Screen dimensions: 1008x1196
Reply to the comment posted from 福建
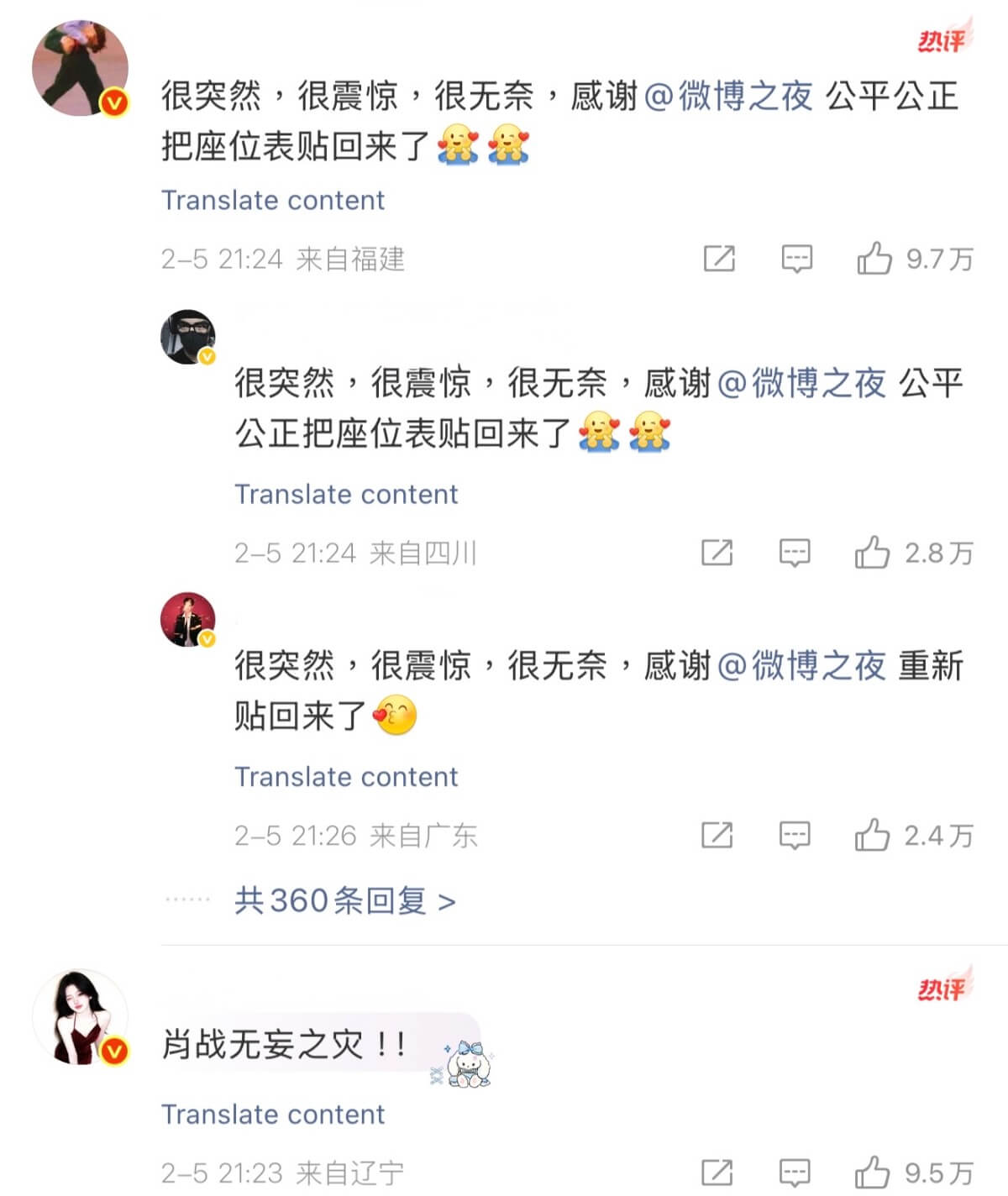tap(796, 259)
